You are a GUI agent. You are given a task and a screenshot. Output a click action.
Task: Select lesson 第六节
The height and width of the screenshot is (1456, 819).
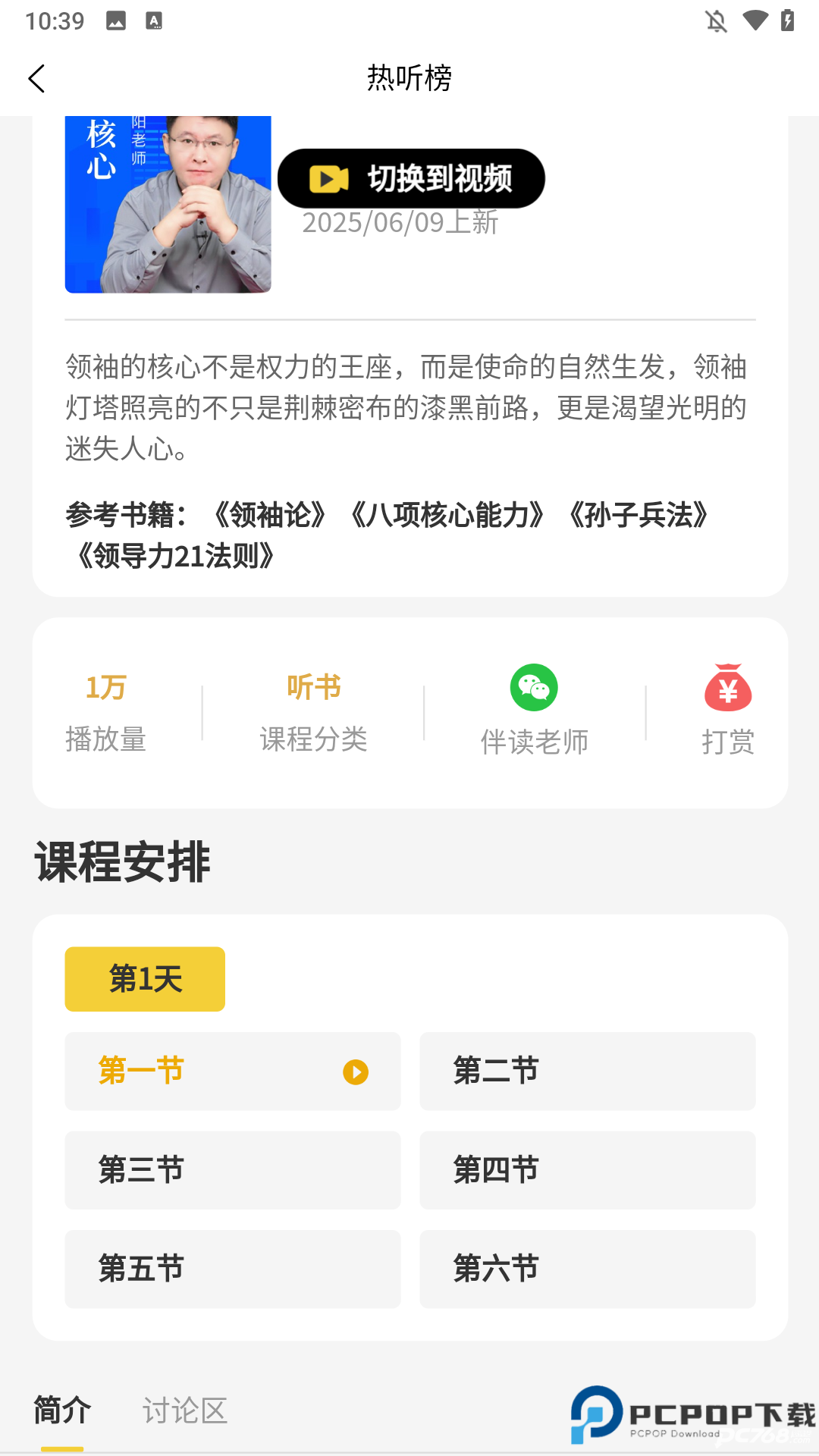click(x=587, y=1269)
